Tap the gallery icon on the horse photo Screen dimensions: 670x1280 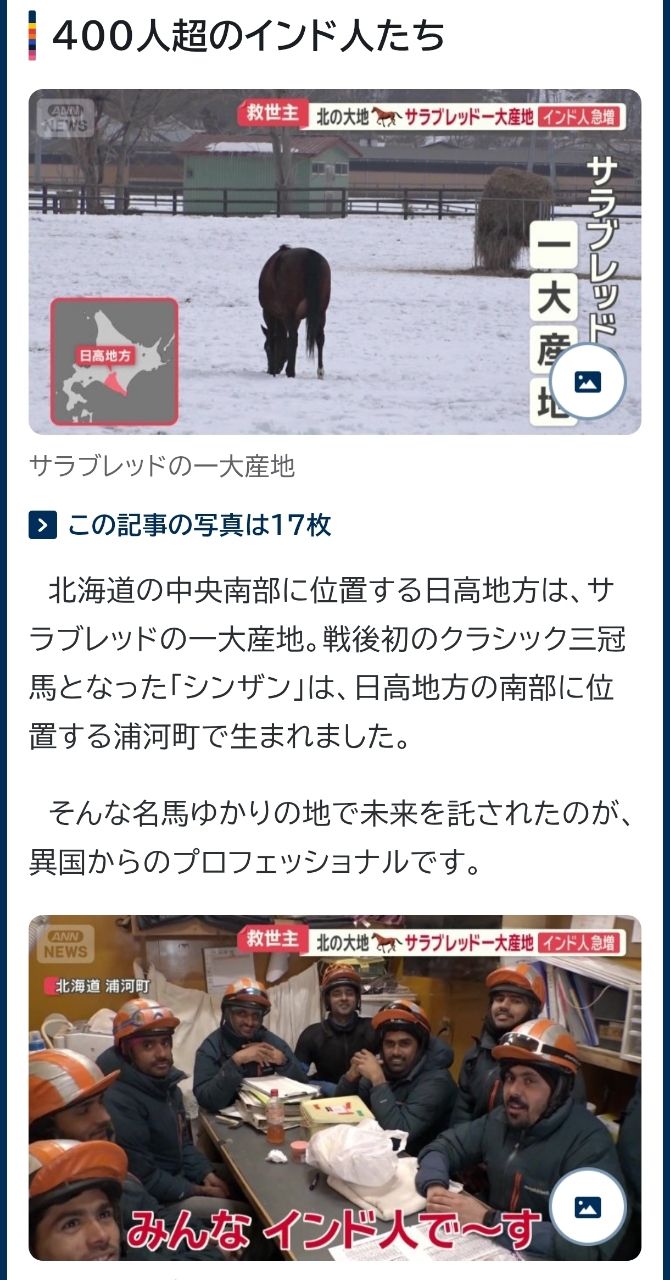588,381
